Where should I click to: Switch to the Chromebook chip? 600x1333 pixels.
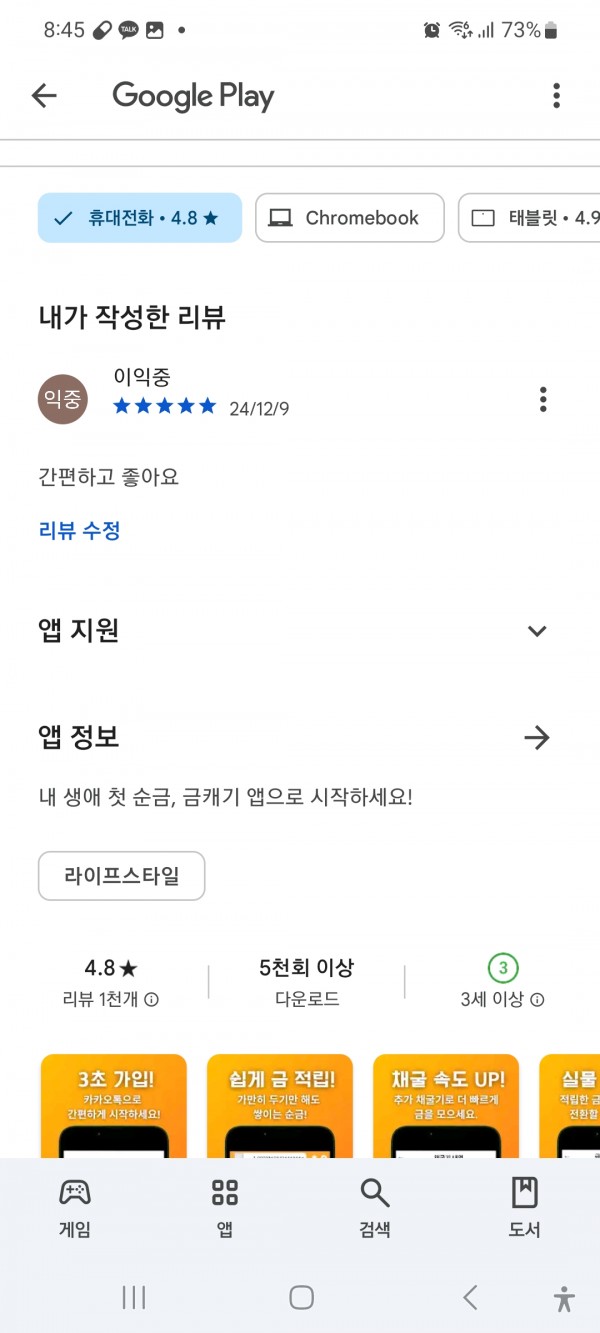click(x=350, y=218)
